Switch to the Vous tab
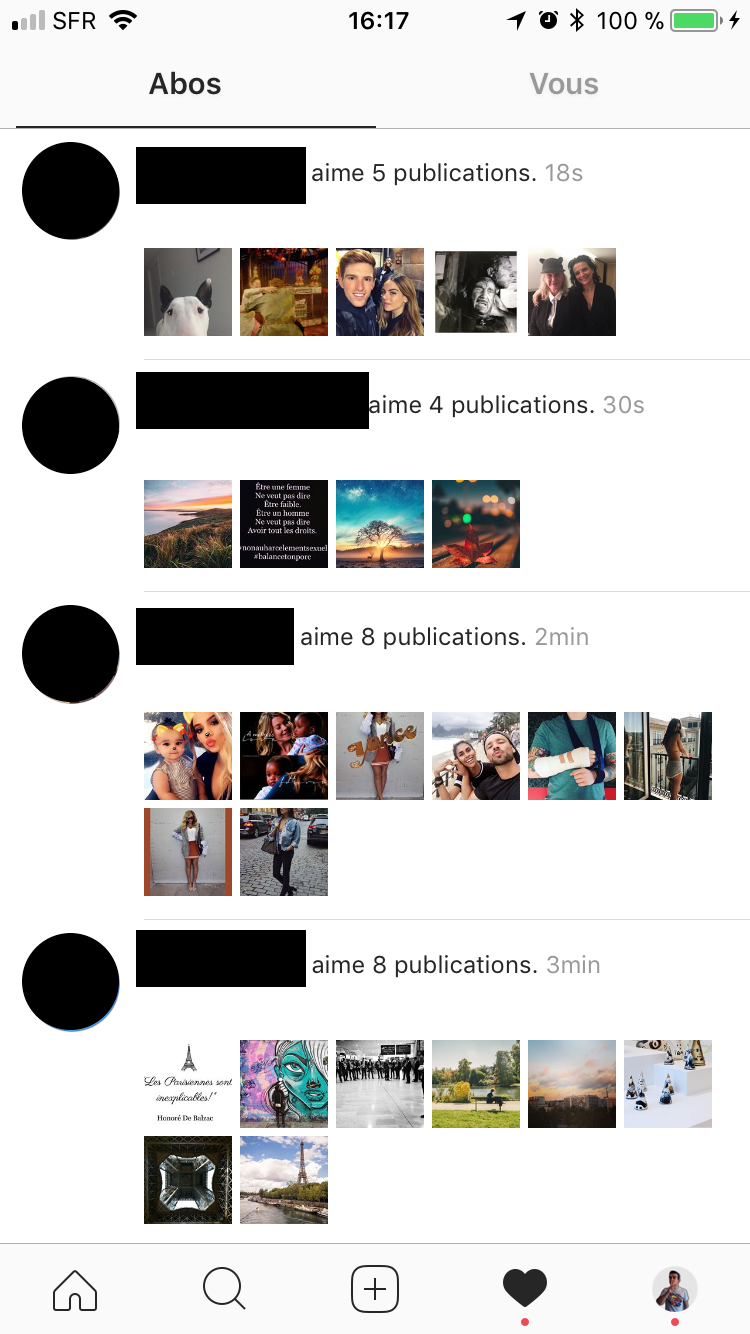This screenshot has height=1334, width=750. [564, 84]
